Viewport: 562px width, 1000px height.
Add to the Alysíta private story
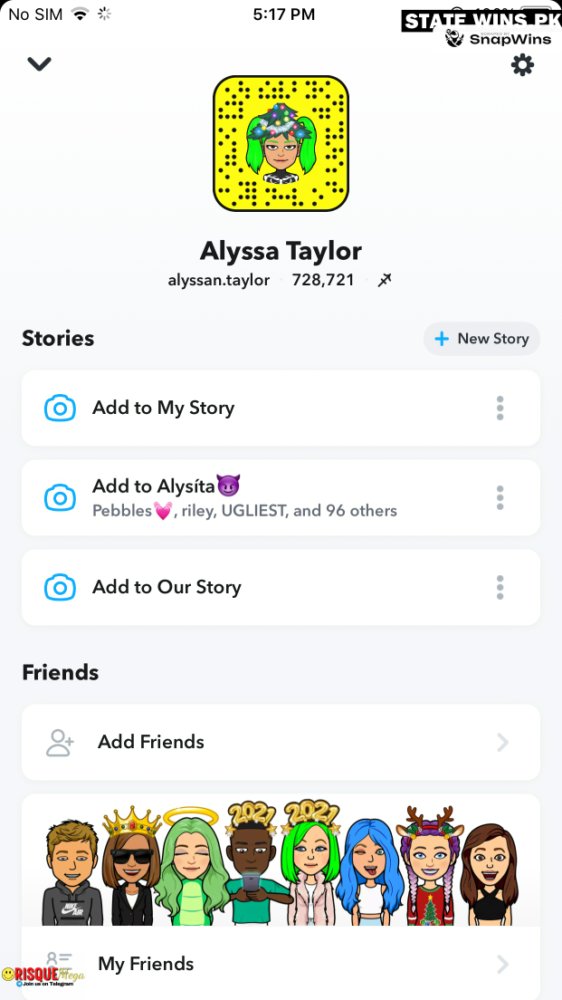281,497
